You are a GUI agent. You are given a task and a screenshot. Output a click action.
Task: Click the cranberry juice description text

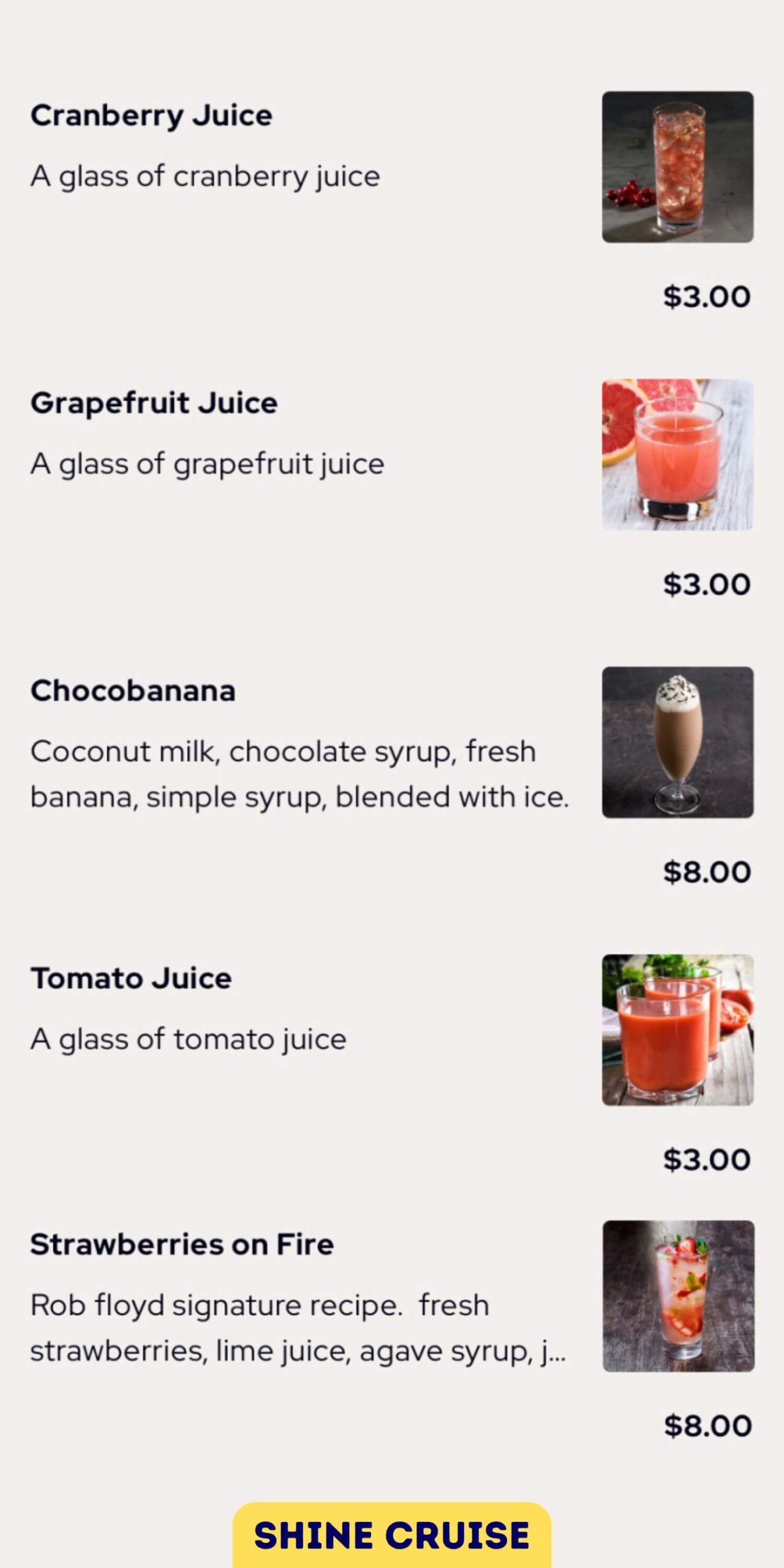coord(205,176)
